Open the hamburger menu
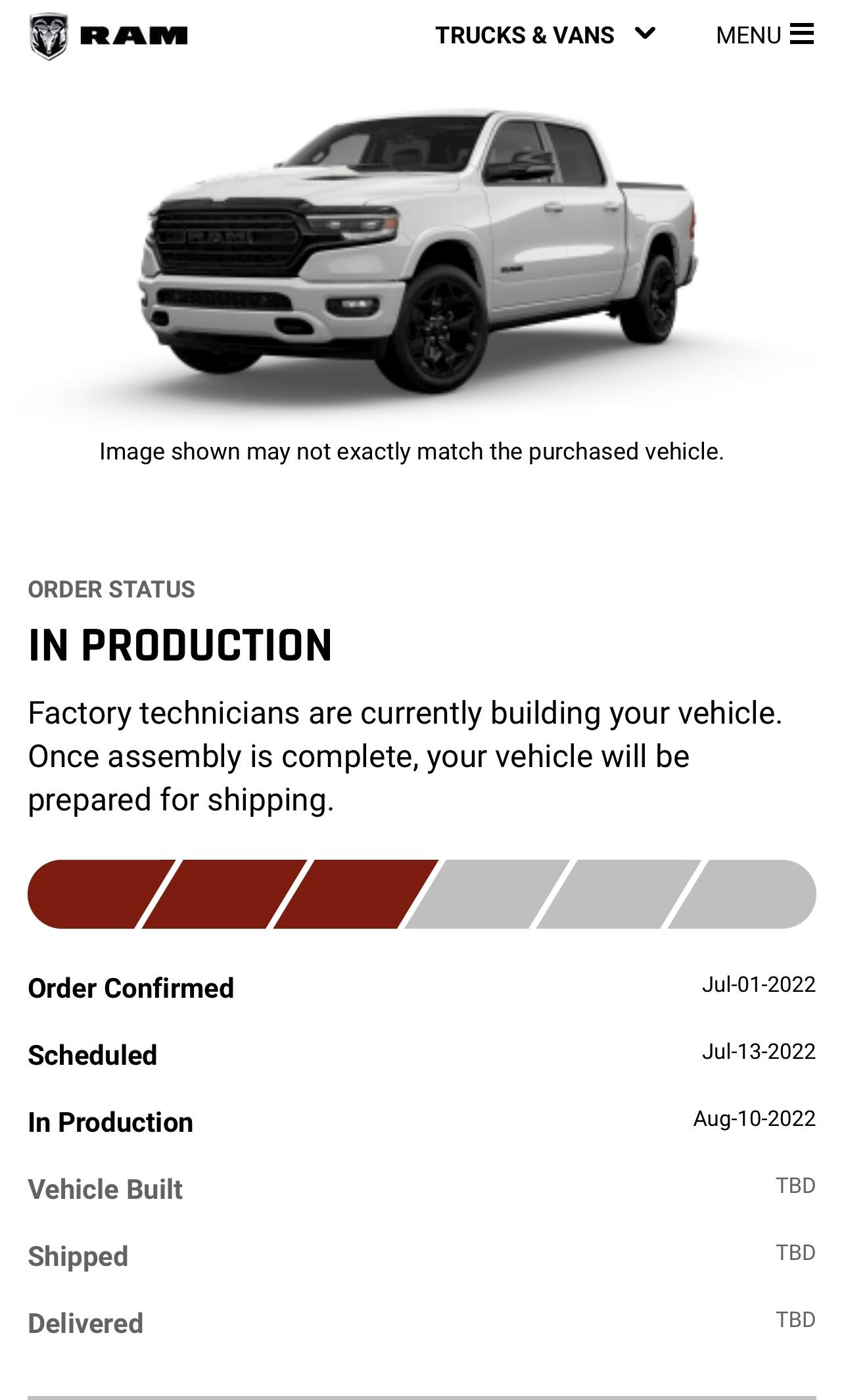 coord(765,35)
